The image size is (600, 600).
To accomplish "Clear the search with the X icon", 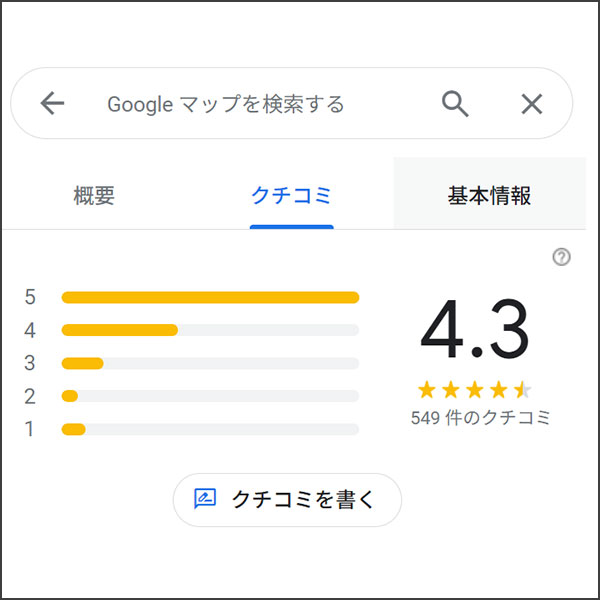I will pos(532,103).
